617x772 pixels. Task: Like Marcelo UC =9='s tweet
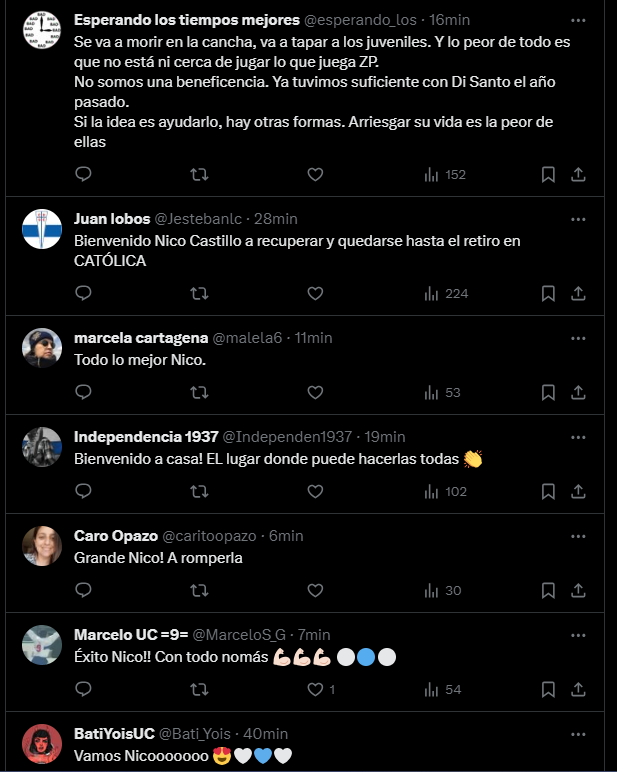(315, 689)
